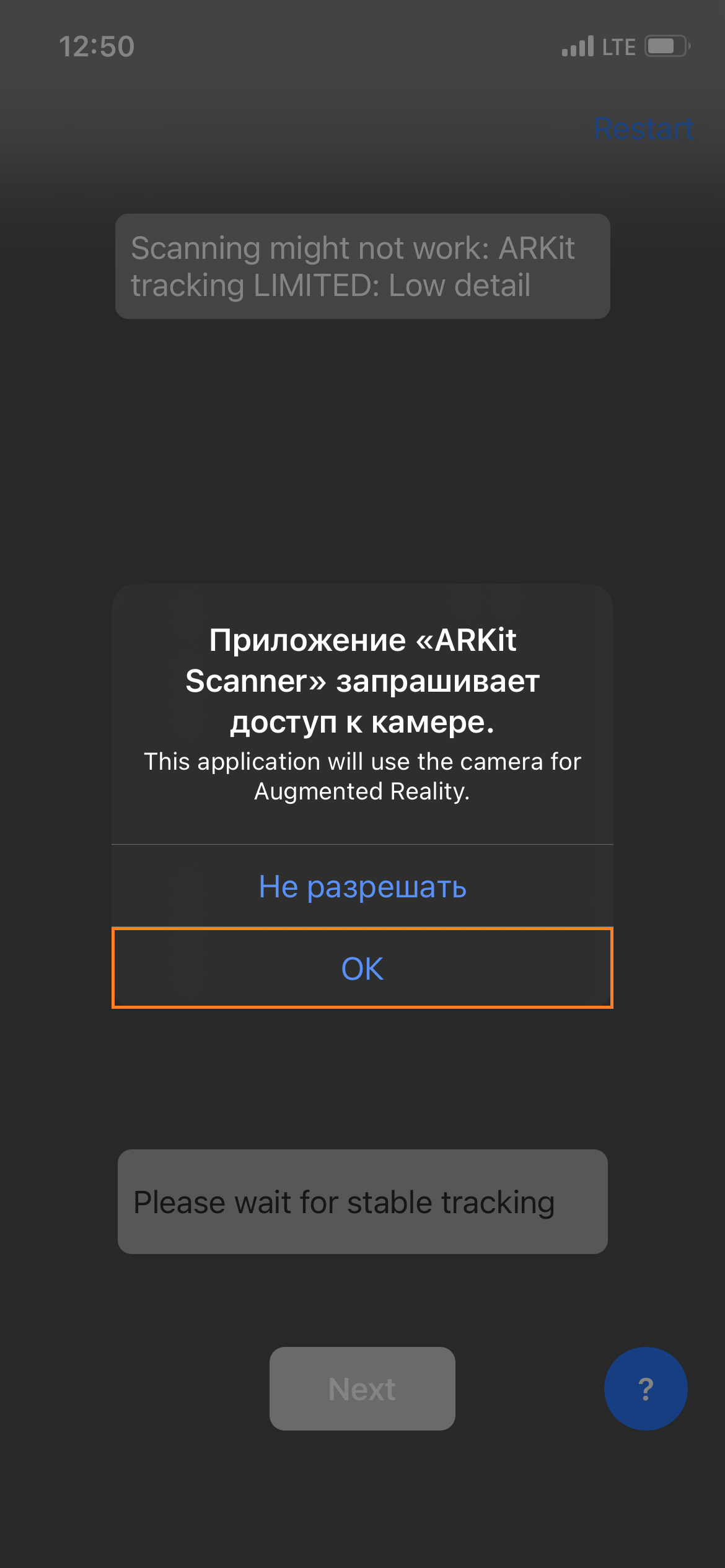The width and height of the screenshot is (725, 1568).
Task: Tap Restart to reset the scan
Action: (643, 129)
